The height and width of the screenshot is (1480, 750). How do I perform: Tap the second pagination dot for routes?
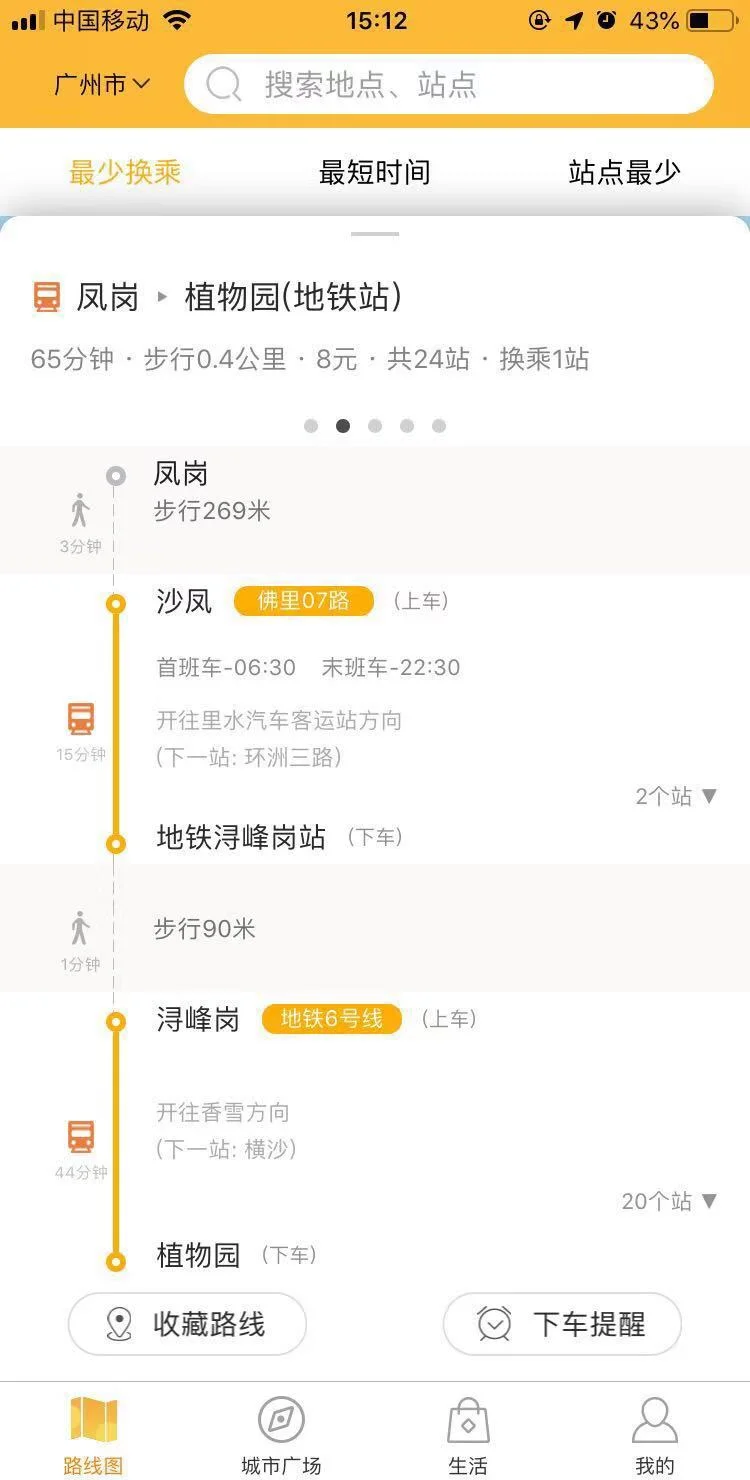[343, 425]
